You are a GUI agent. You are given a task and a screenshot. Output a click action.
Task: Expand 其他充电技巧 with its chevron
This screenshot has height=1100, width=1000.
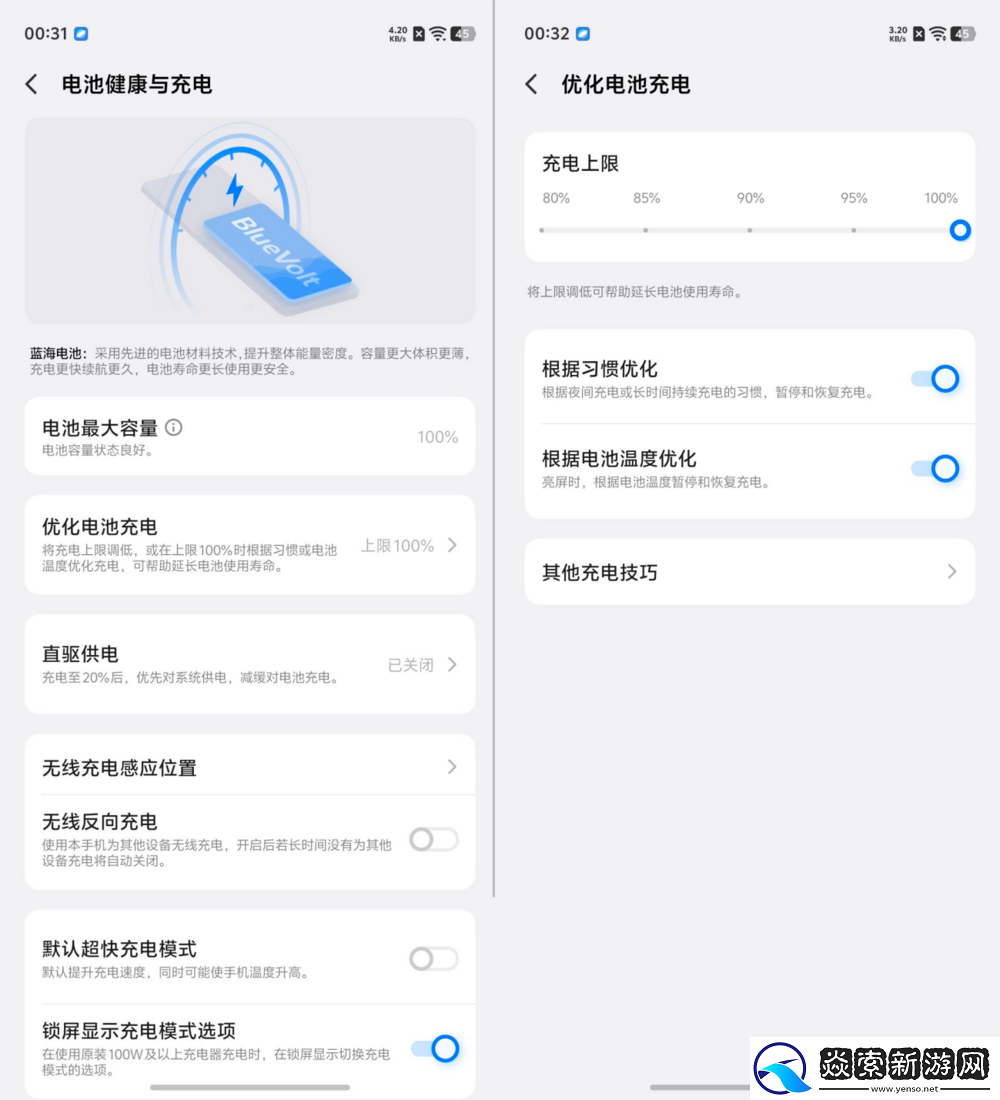(953, 571)
